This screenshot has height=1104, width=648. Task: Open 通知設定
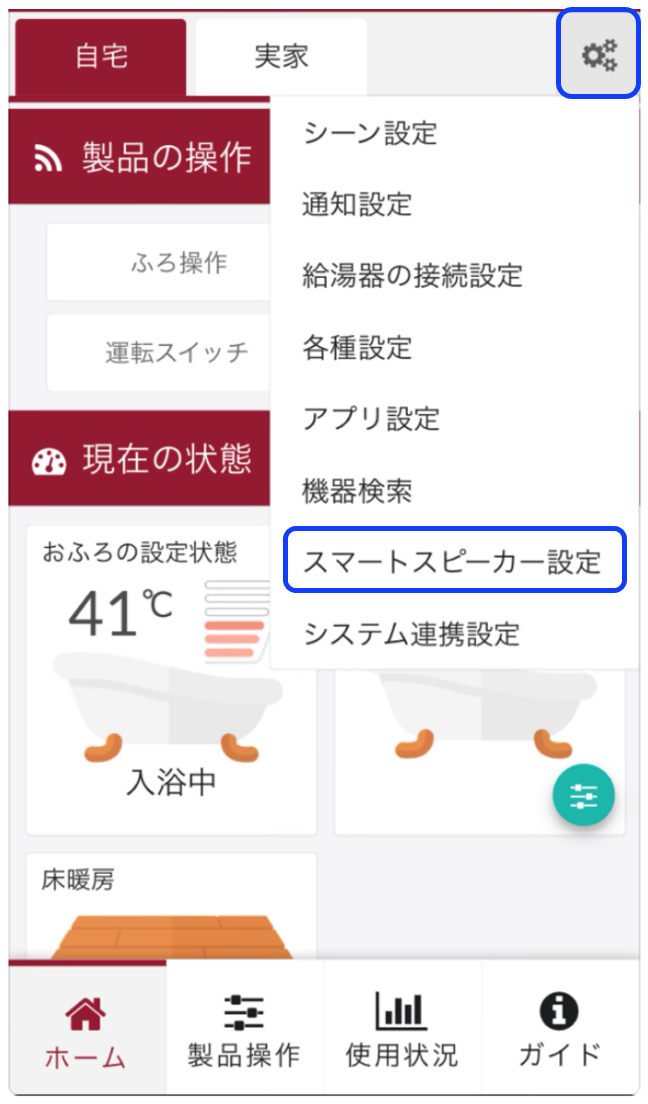pos(357,205)
